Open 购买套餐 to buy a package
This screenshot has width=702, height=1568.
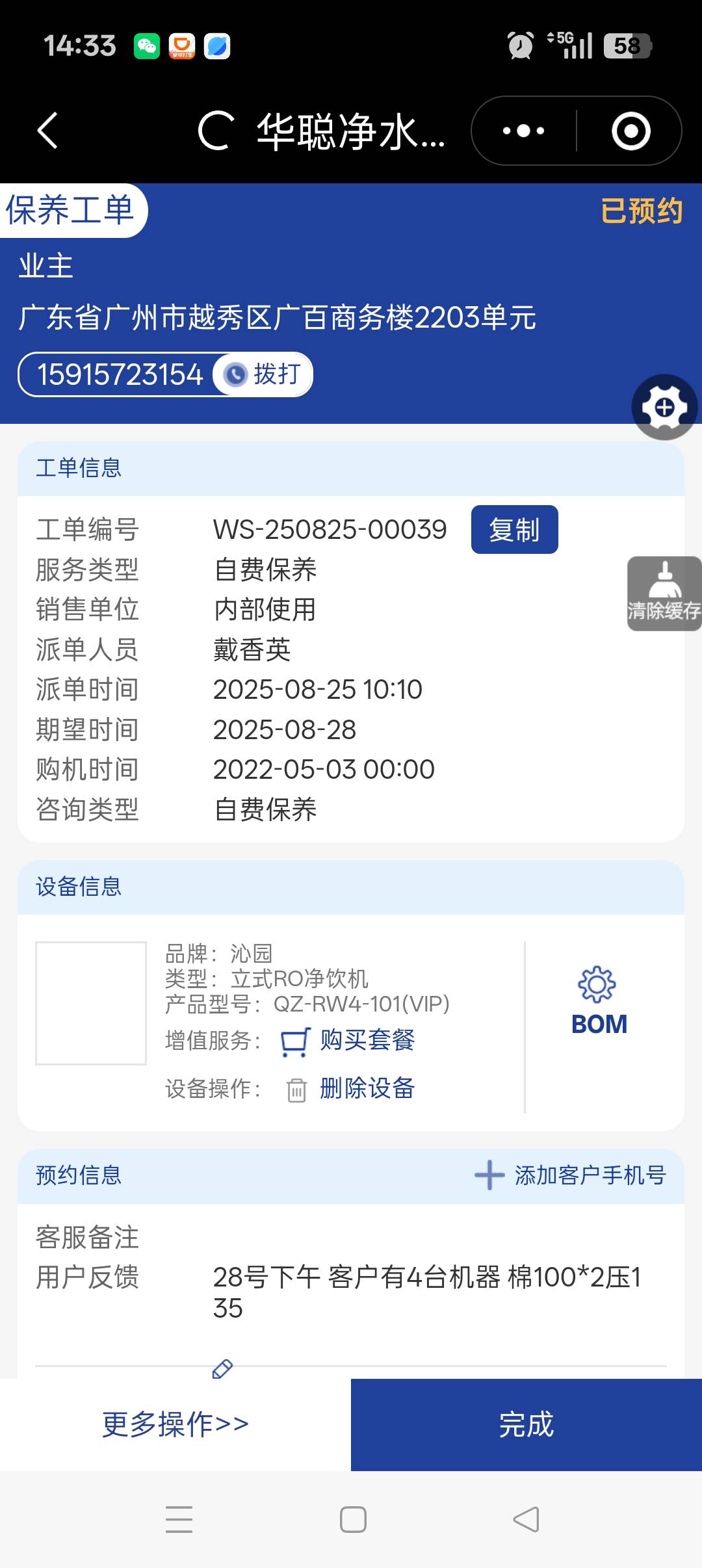[348, 1040]
